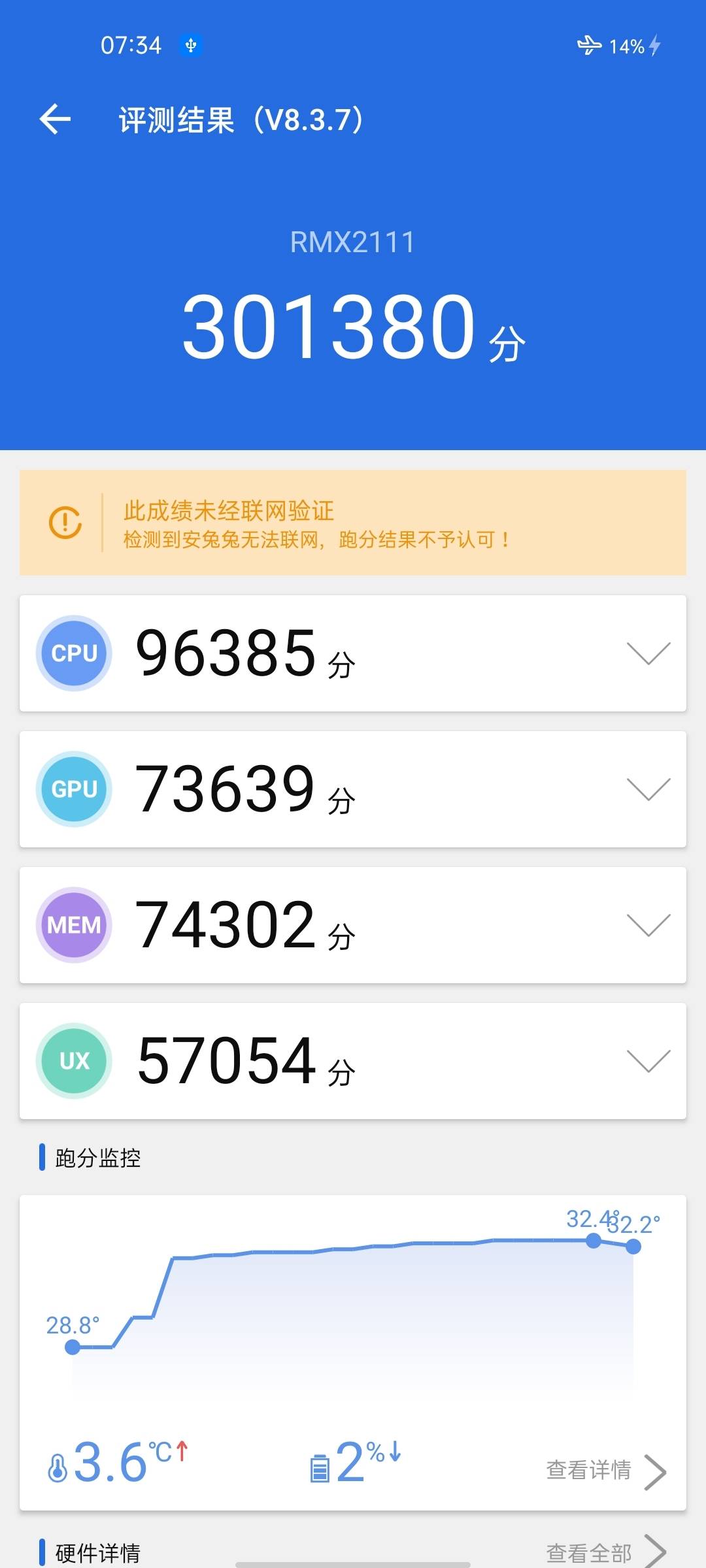Expand the CPU score details
This screenshot has width=706, height=1568.
pyautogui.click(x=649, y=653)
